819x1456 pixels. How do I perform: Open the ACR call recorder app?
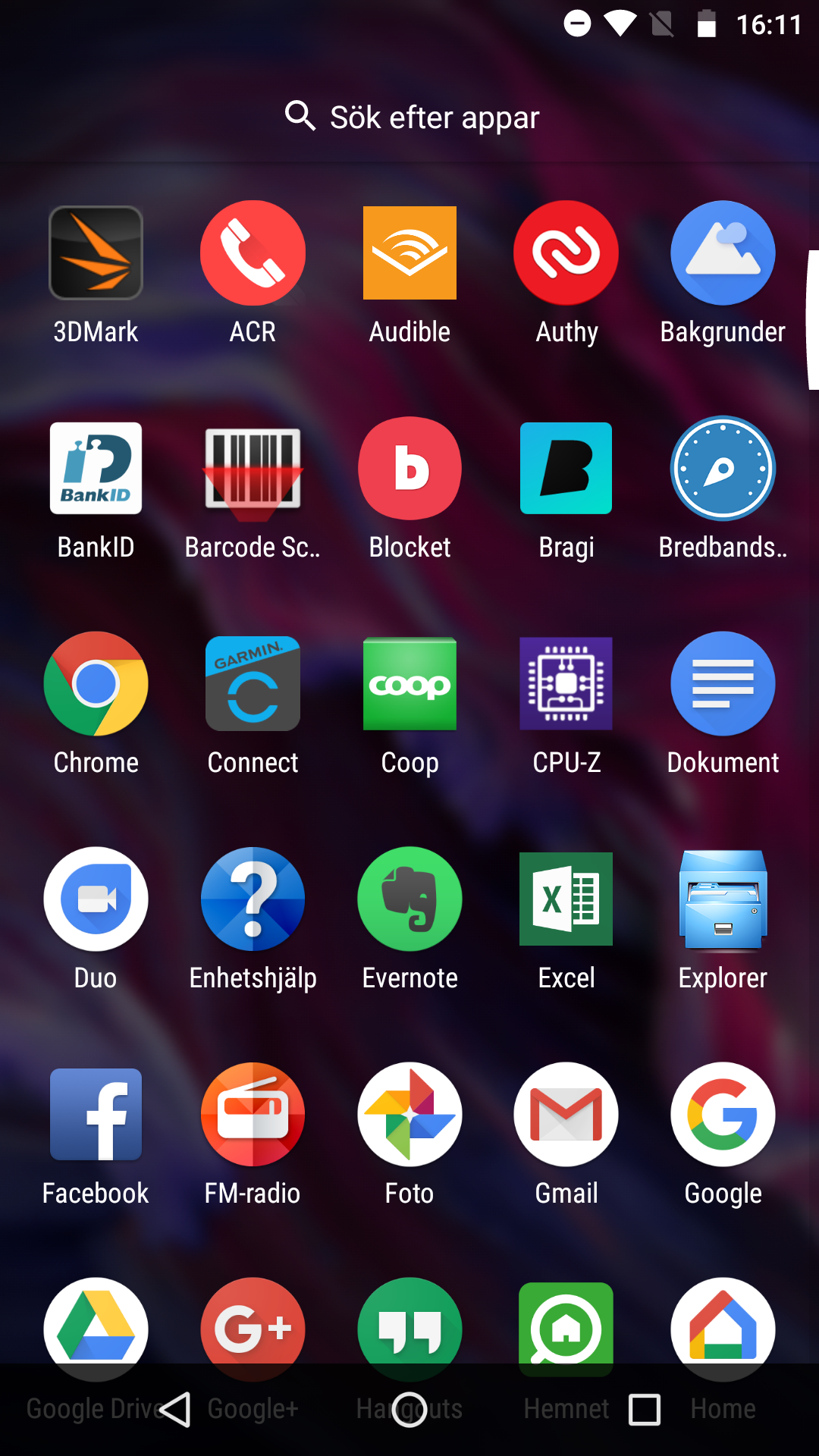click(253, 253)
